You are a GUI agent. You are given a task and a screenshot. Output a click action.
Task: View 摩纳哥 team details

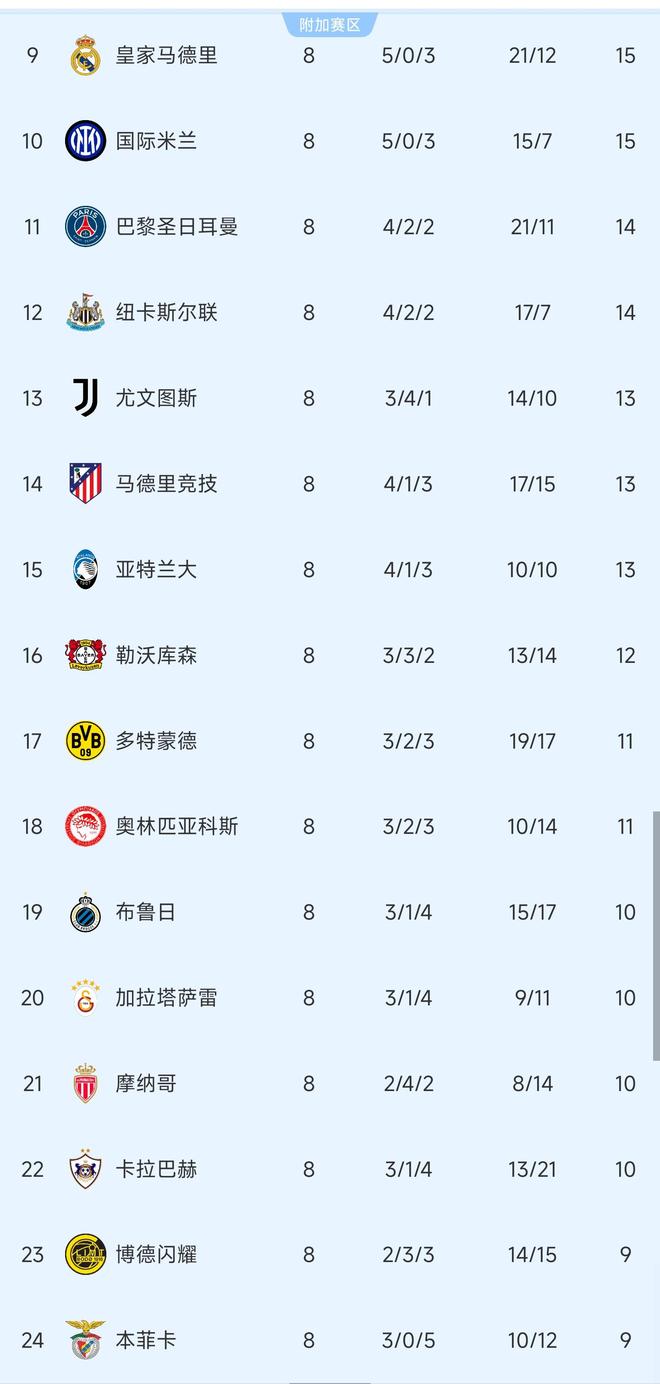pyautogui.click(x=146, y=1083)
